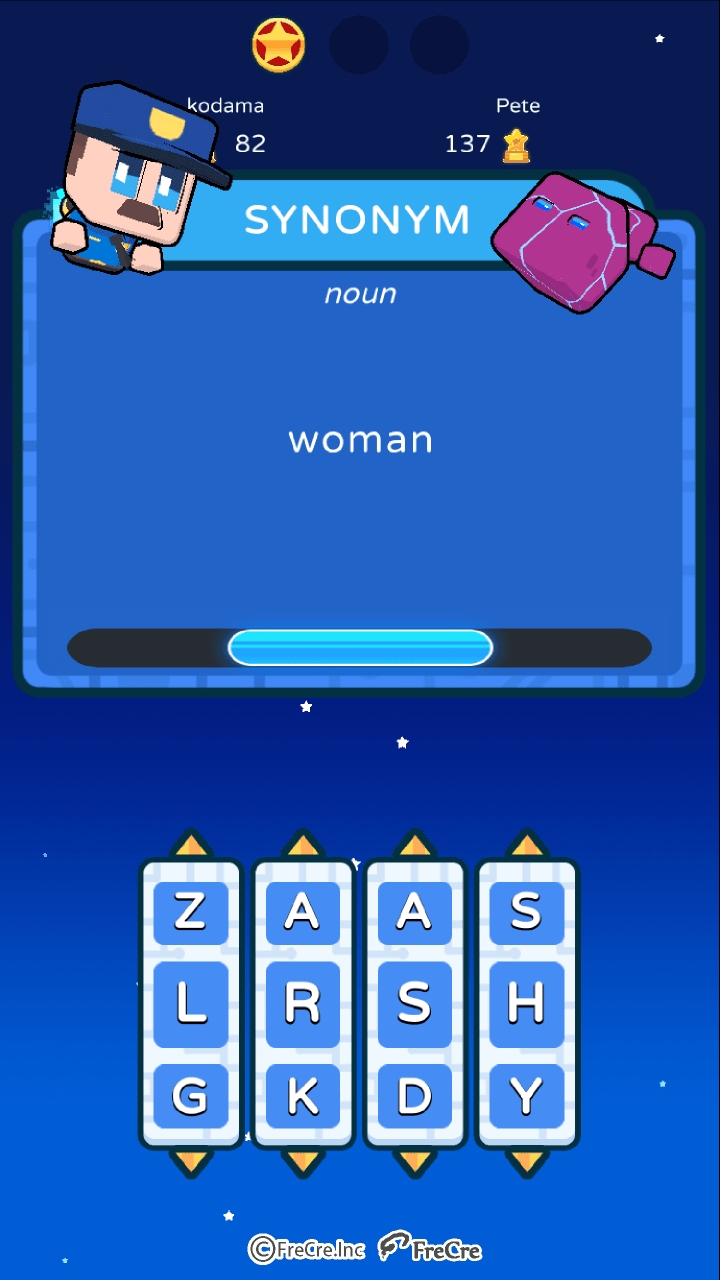Tap the down arrow below letter Y

tap(527, 1161)
